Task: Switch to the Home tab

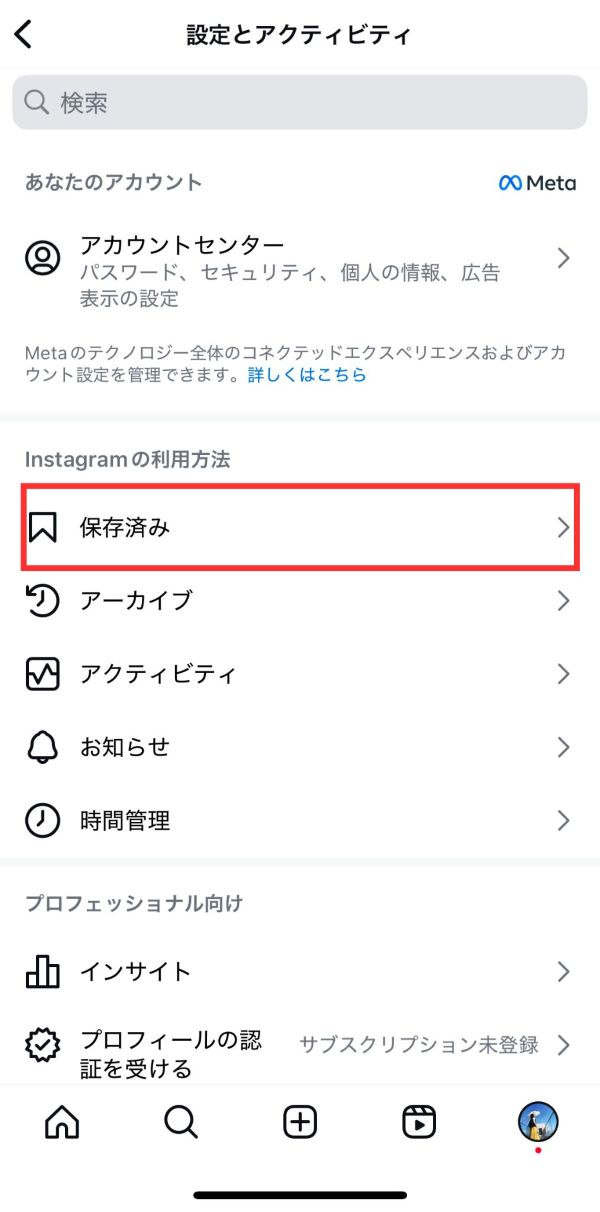Action: [62, 1122]
